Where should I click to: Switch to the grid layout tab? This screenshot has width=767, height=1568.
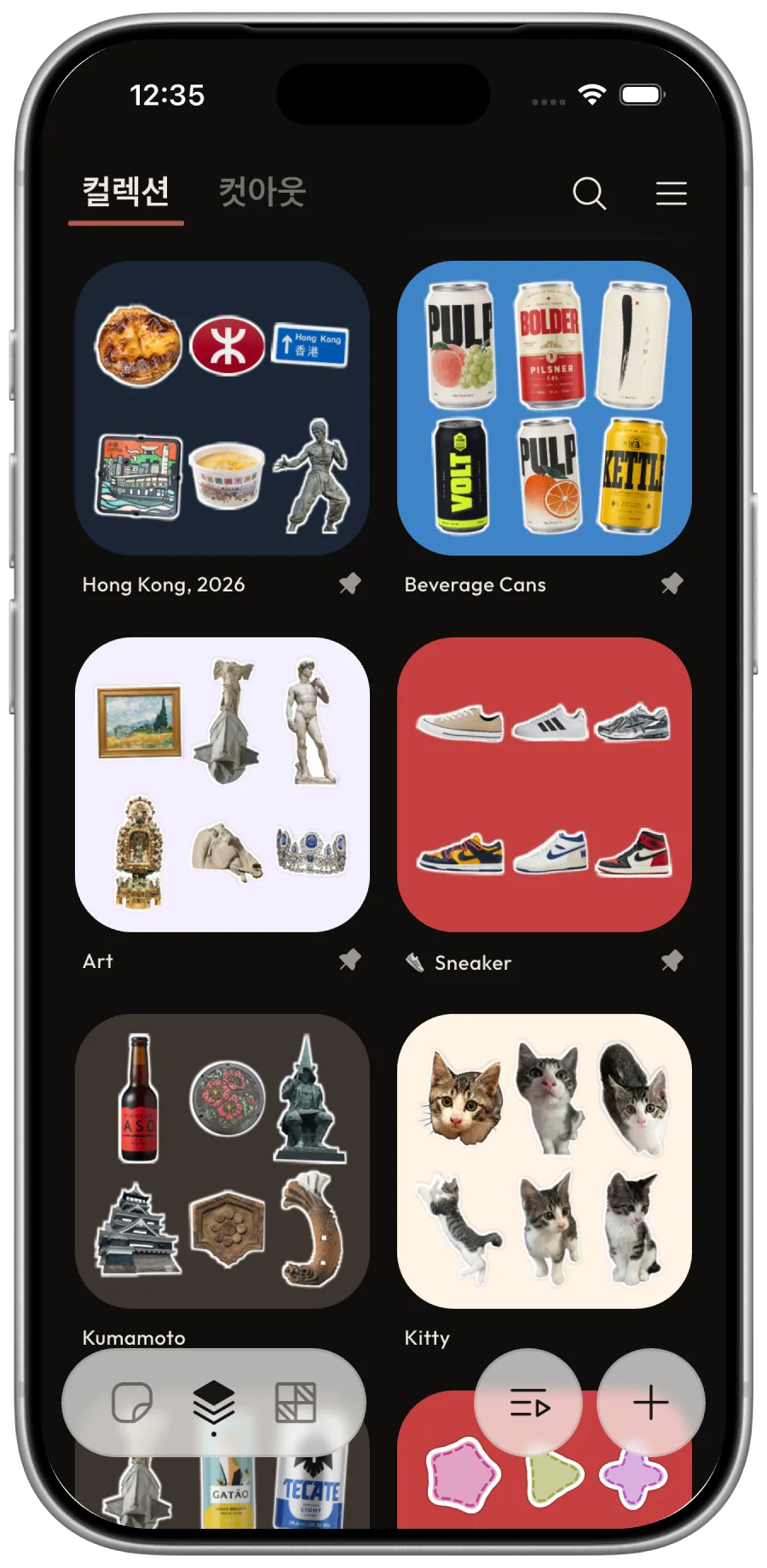click(x=296, y=1402)
